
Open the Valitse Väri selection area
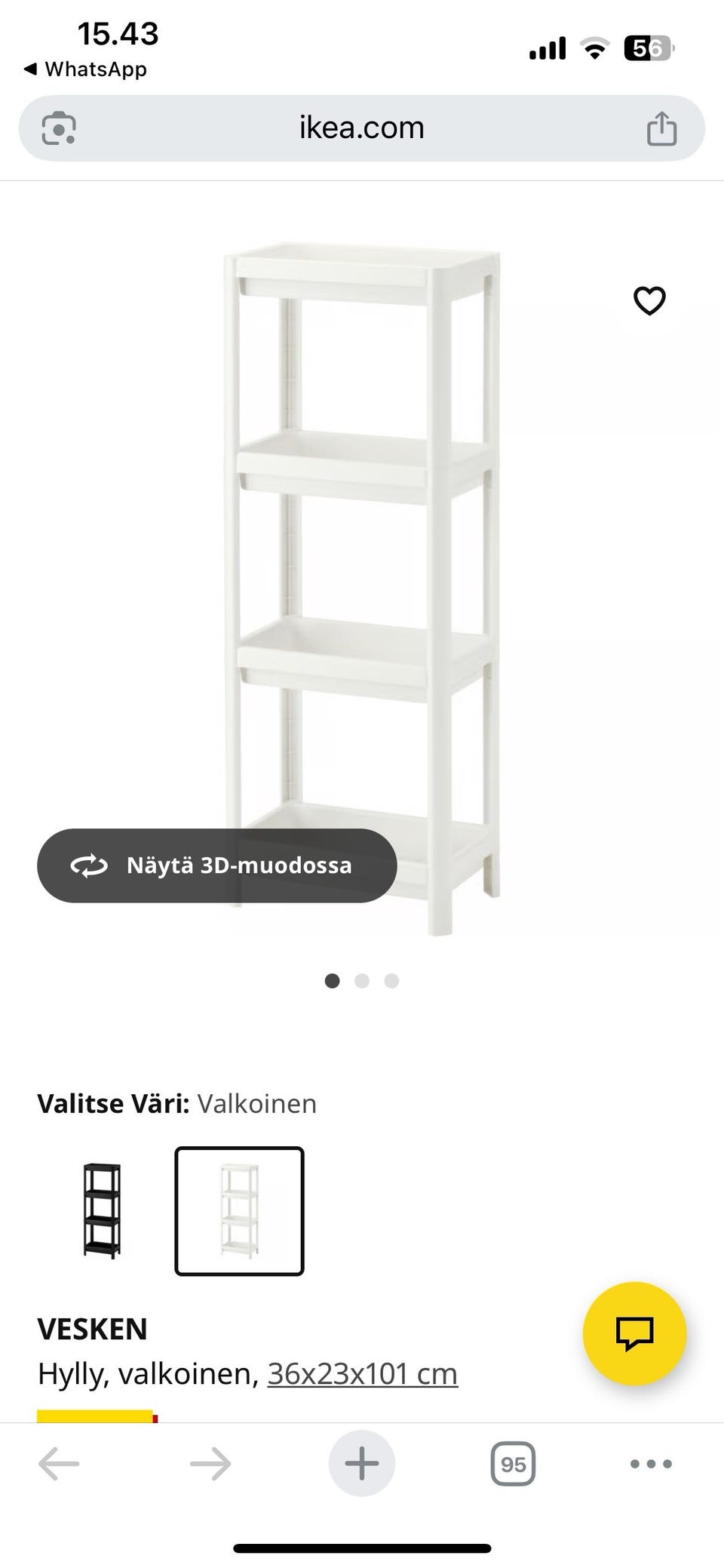point(176,1103)
